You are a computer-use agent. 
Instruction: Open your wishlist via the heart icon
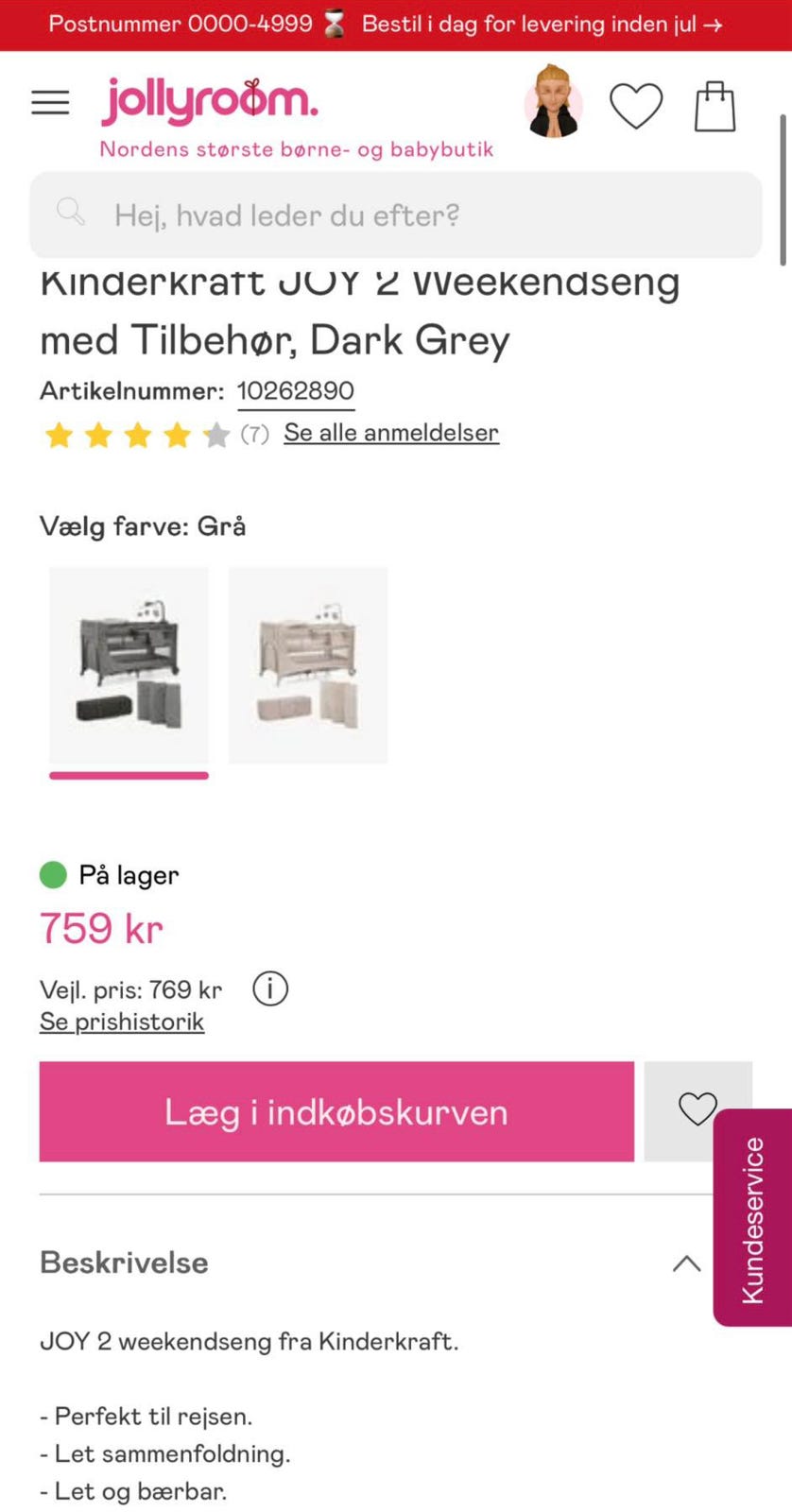636,106
